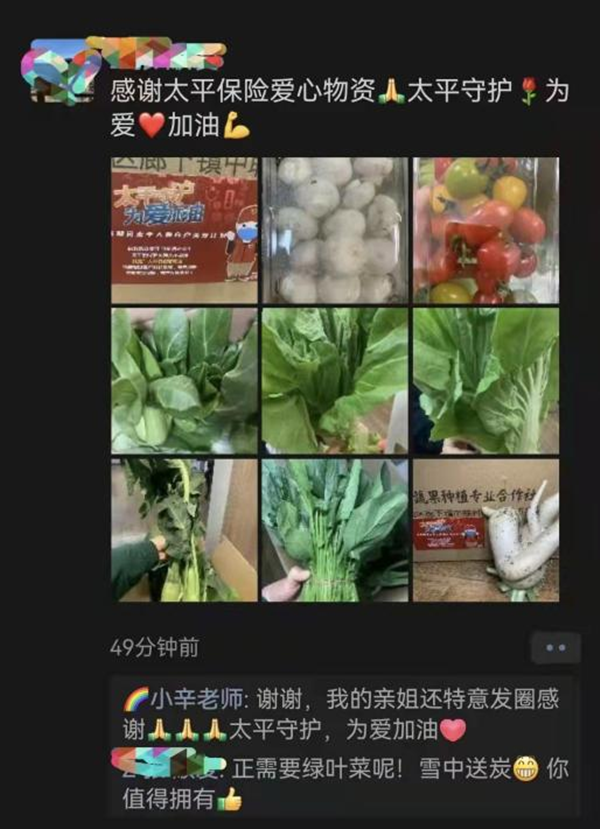View the leafy greens bunch in bottom row
Viewport: 600px width, 829px height.
[x=335, y=530]
